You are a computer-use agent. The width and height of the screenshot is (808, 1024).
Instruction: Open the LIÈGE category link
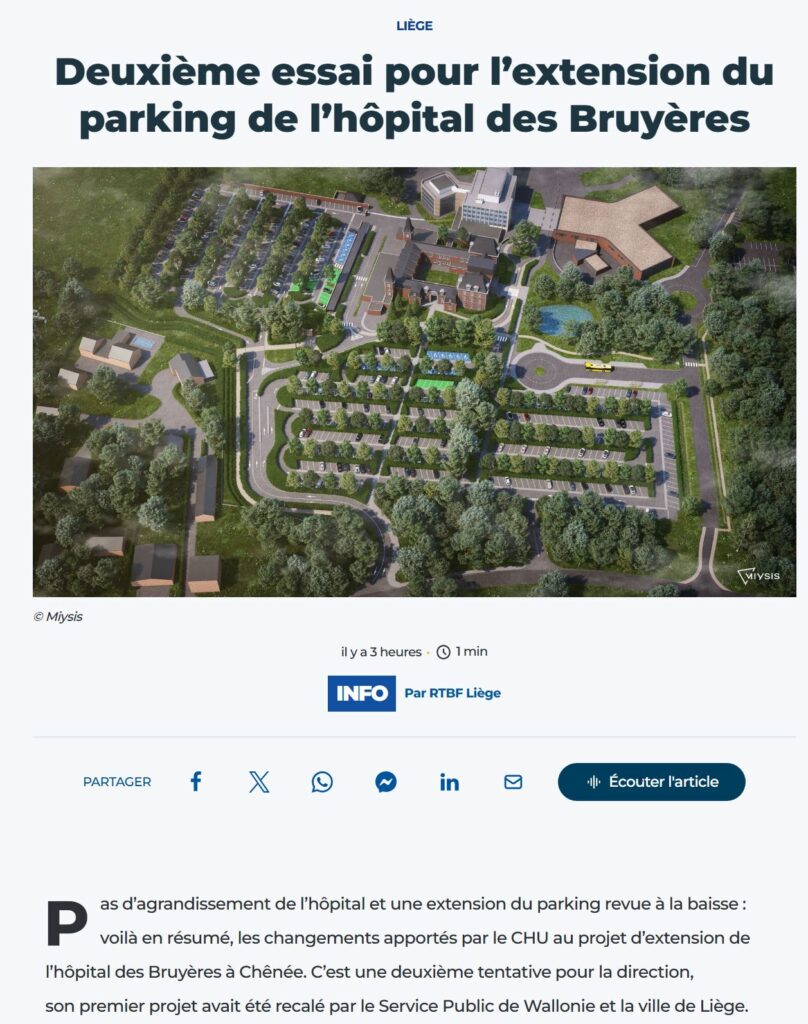(414, 25)
